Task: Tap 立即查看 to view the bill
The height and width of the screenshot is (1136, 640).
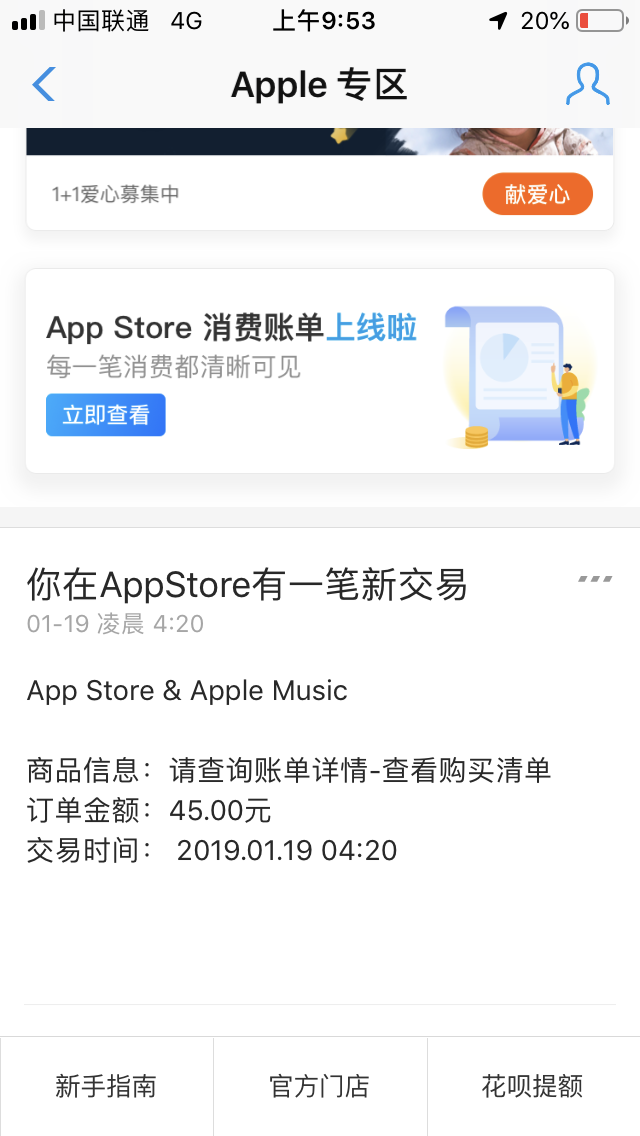Action: (105, 415)
